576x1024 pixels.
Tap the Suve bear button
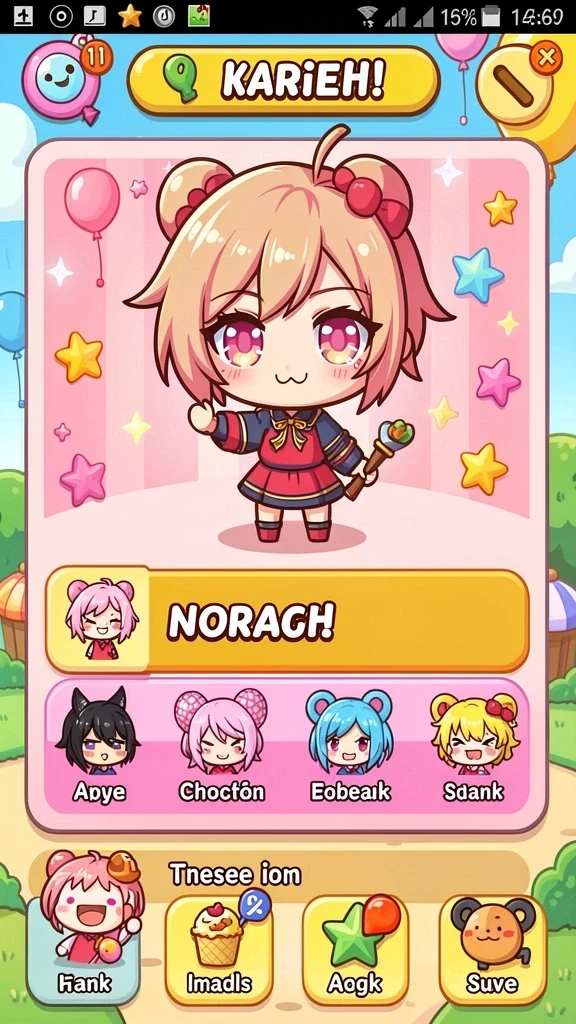pos(492,948)
